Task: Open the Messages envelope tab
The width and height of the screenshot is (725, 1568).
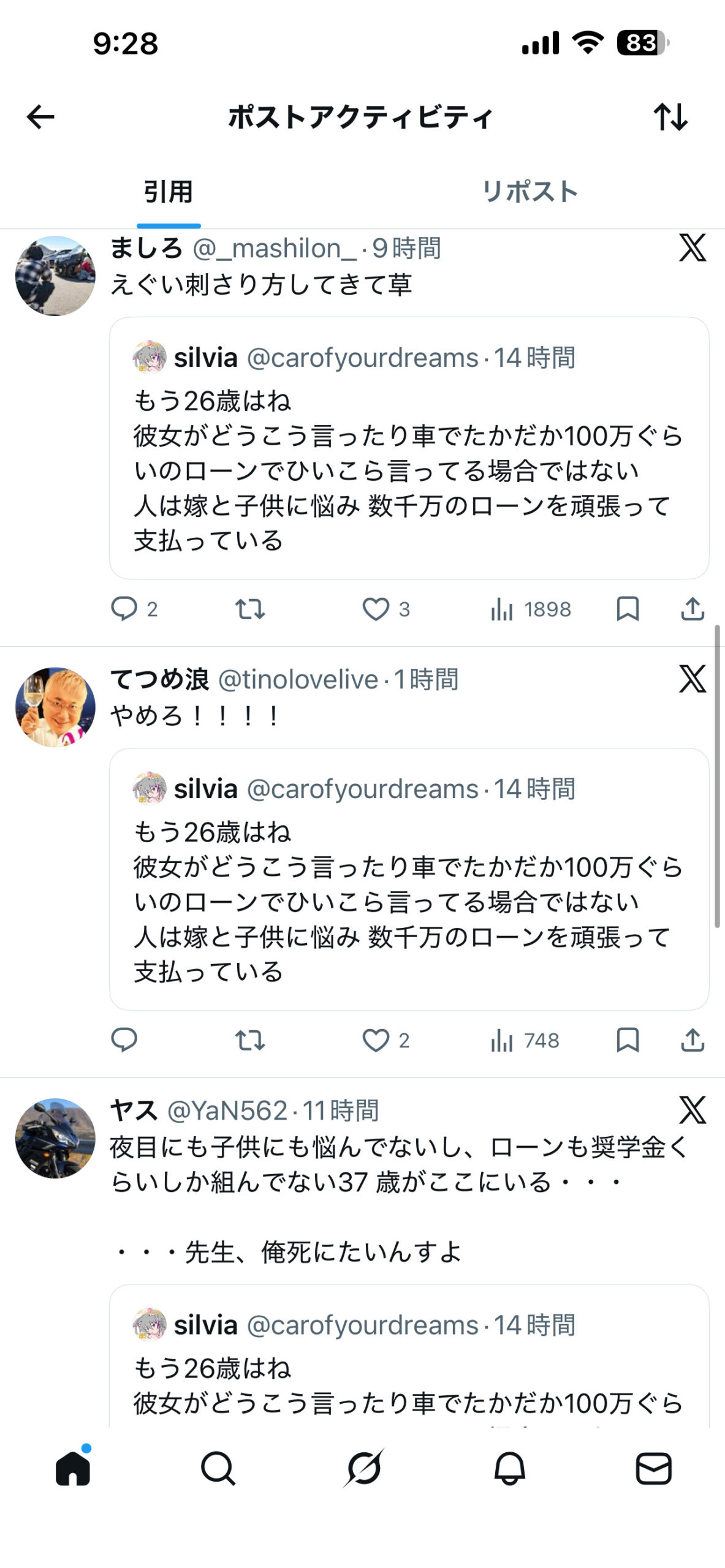Action: 653,1469
